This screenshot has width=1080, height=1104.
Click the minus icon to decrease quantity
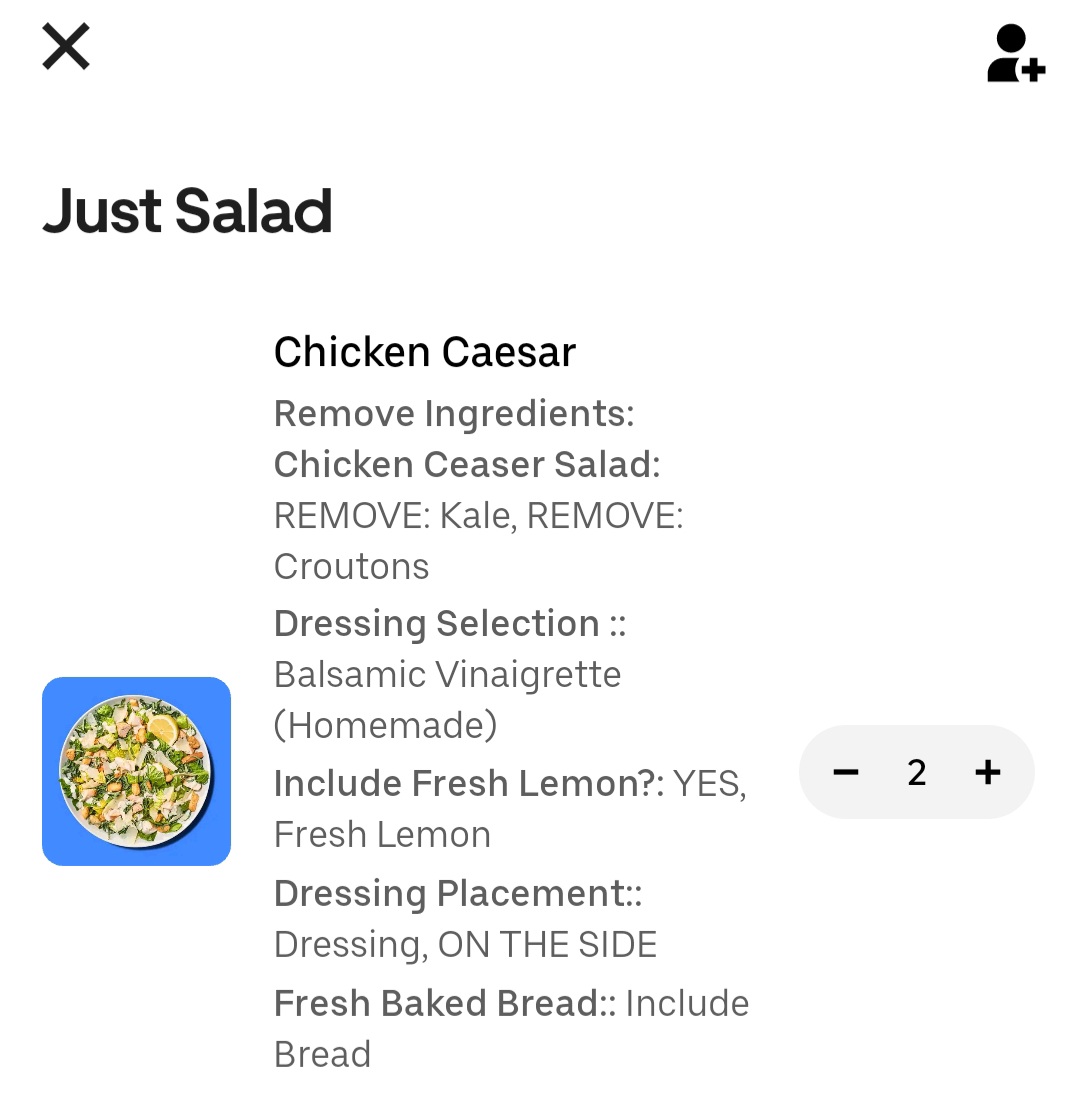coord(846,772)
